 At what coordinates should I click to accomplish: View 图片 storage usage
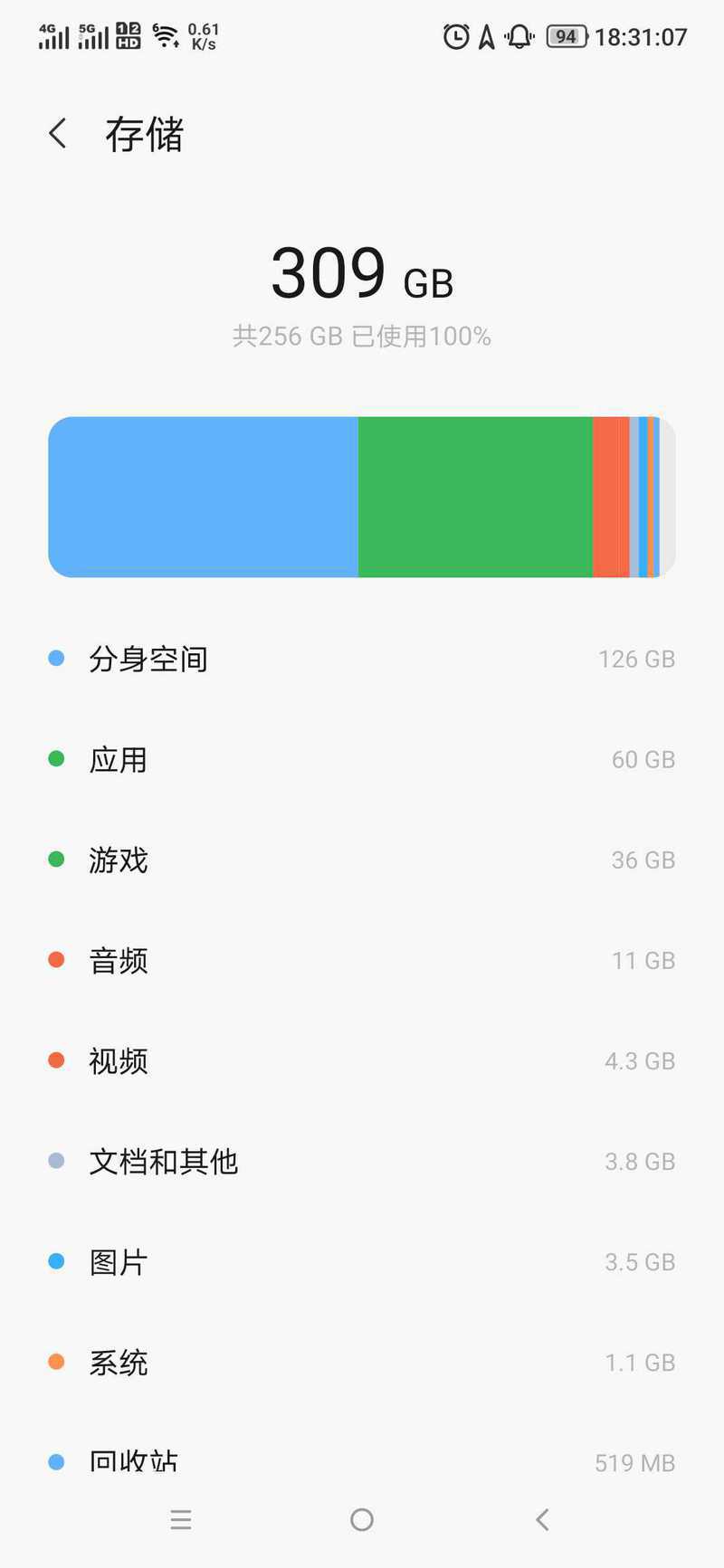coord(362,1261)
